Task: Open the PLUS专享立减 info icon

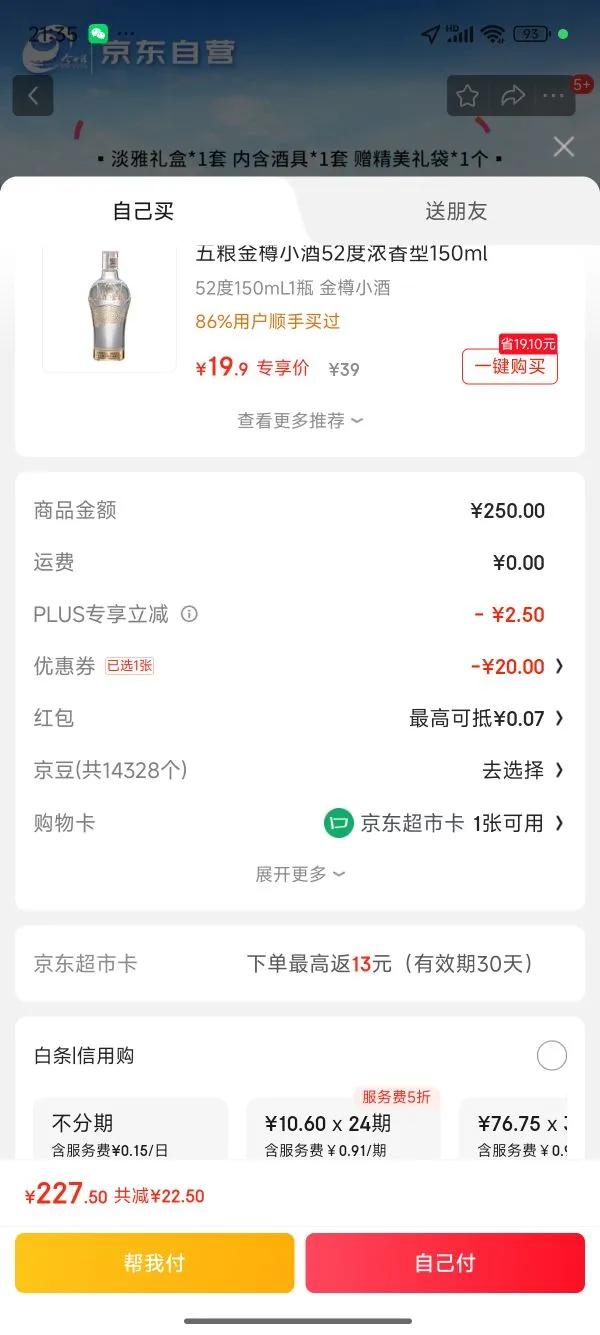Action: point(189,614)
